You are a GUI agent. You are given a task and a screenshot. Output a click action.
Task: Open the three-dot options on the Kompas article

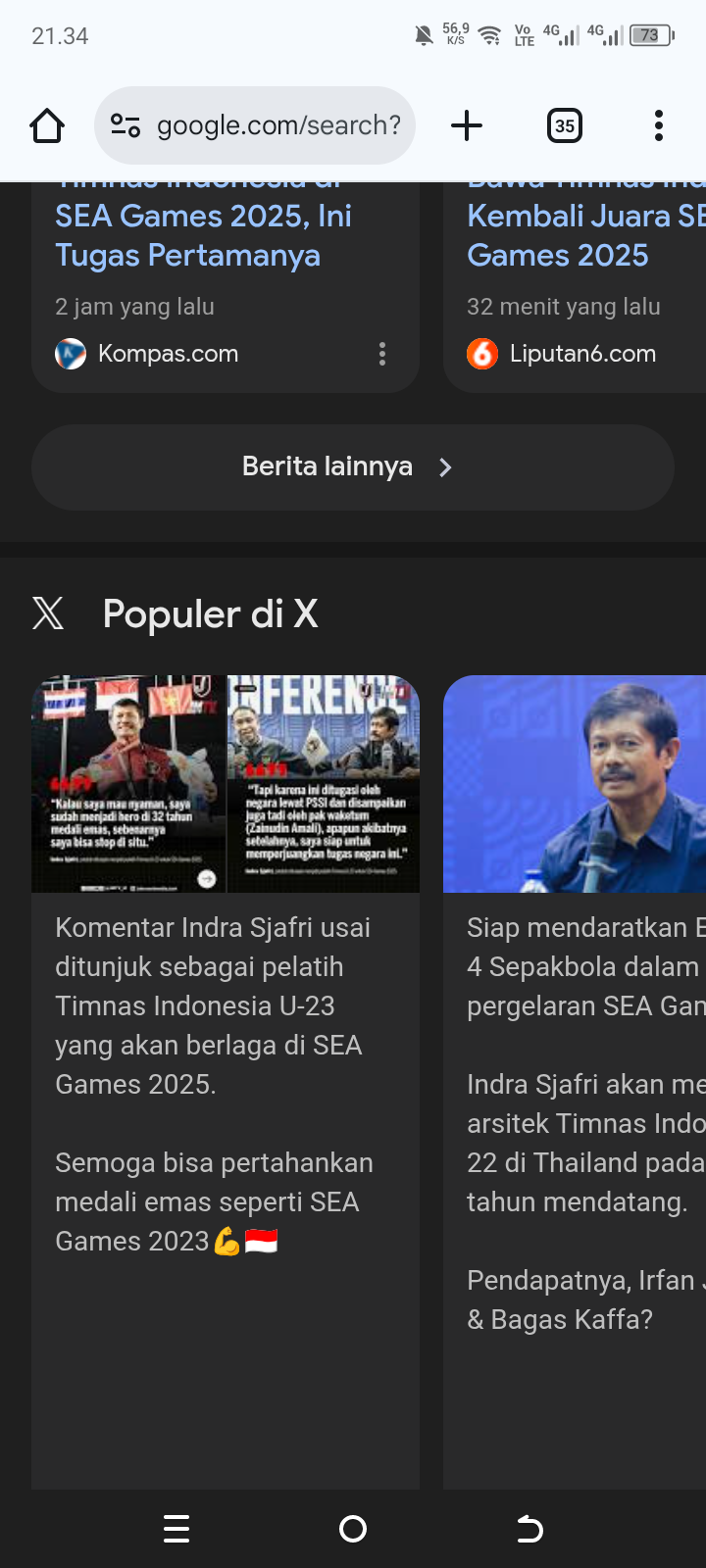[381, 354]
